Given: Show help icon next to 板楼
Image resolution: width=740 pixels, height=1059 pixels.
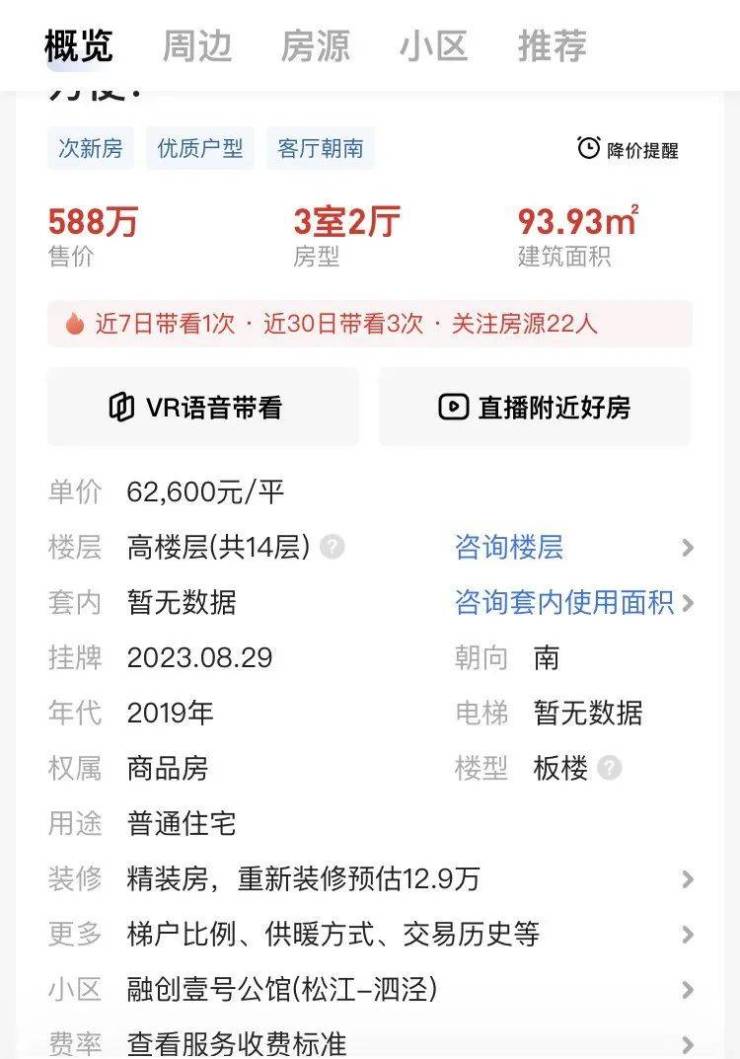Looking at the screenshot, I should [609, 768].
